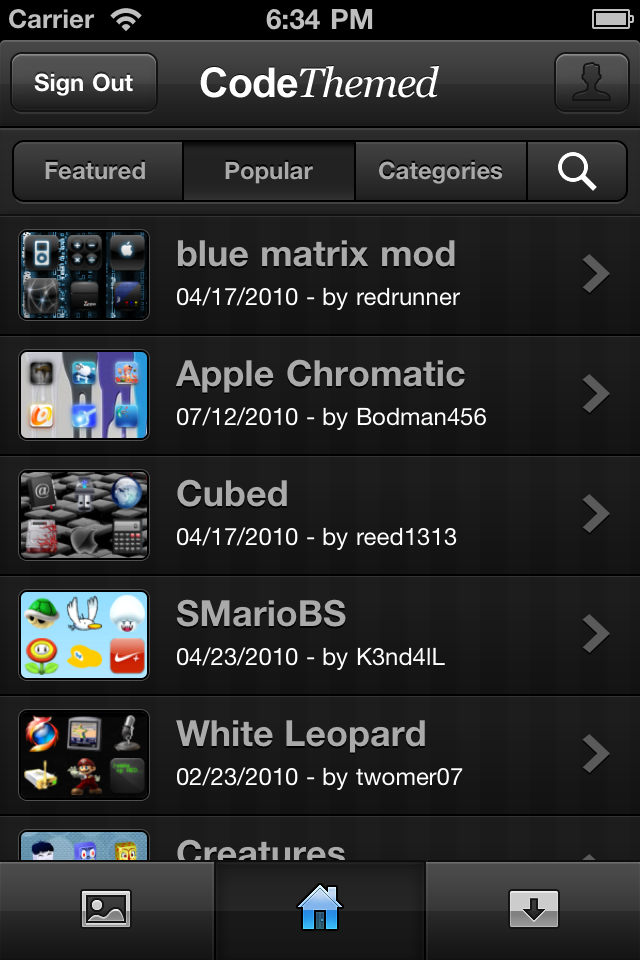The height and width of the screenshot is (960, 640).
Task: Tap the SMarioBS theme row
Action: [x=320, y=635]
